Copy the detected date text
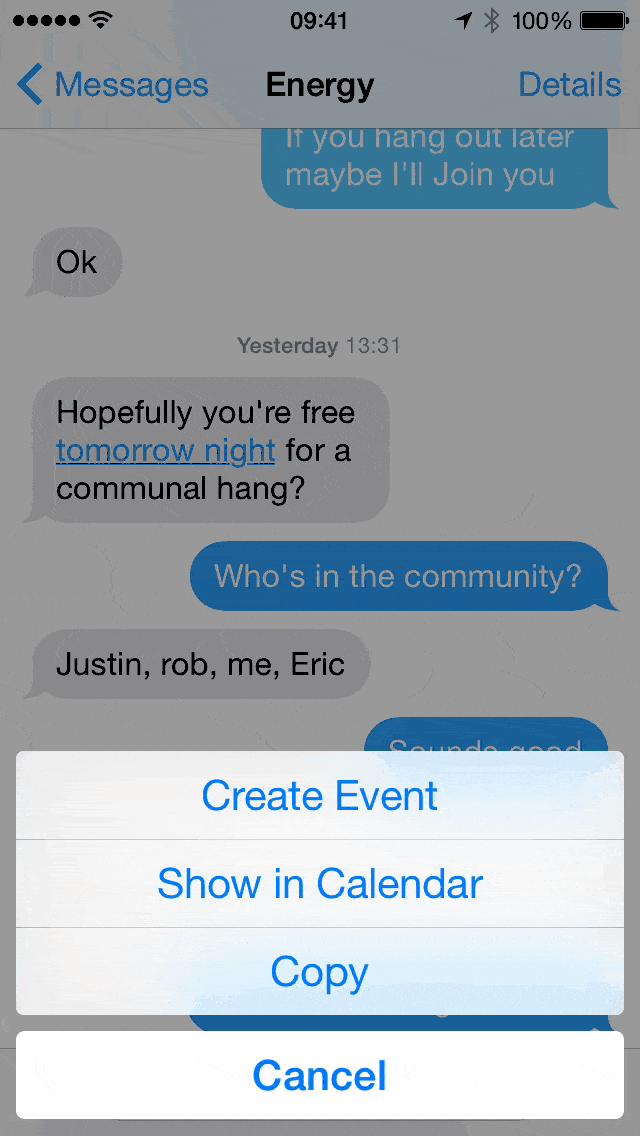The image size is (640, 1136). tap(320, 972)
